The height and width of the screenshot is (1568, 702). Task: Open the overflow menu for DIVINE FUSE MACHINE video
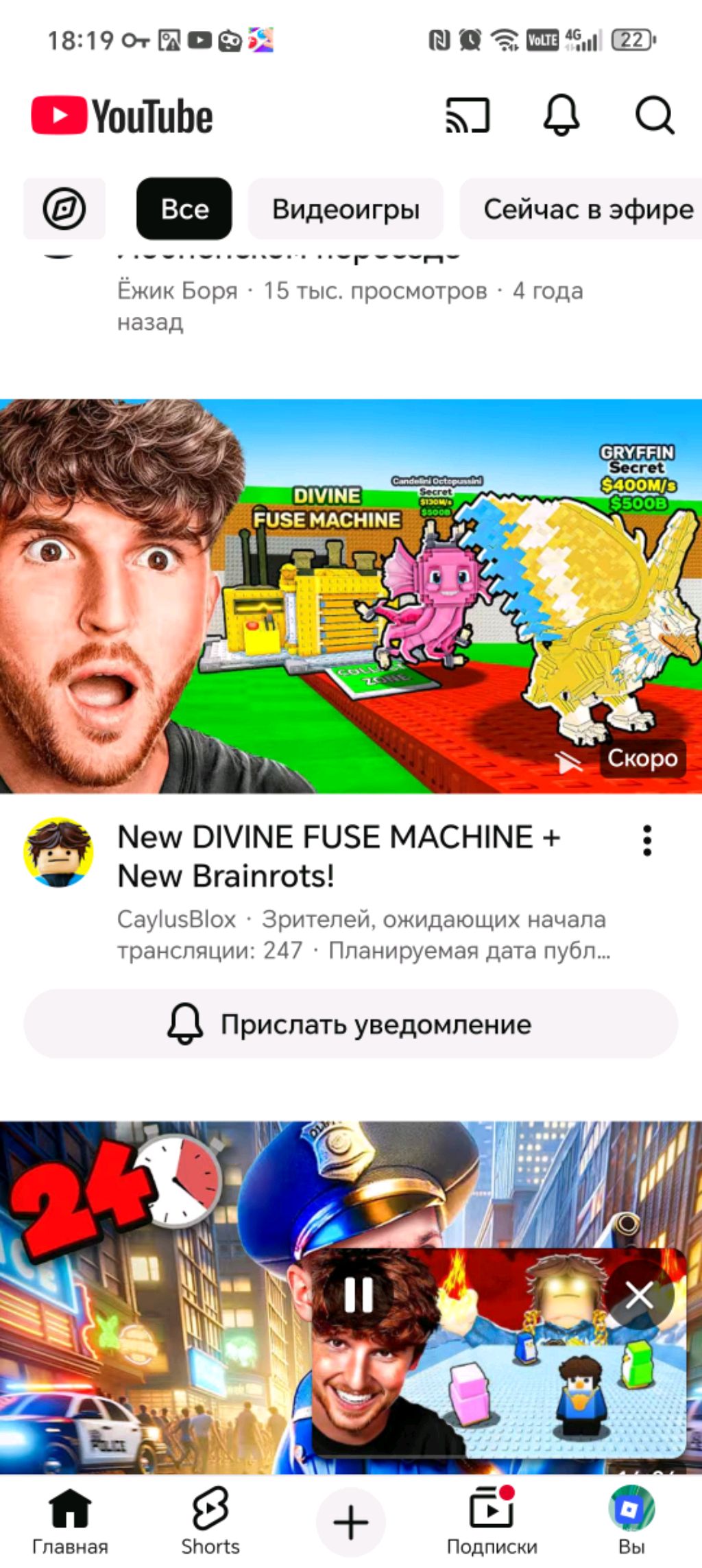tap(646, 840)
